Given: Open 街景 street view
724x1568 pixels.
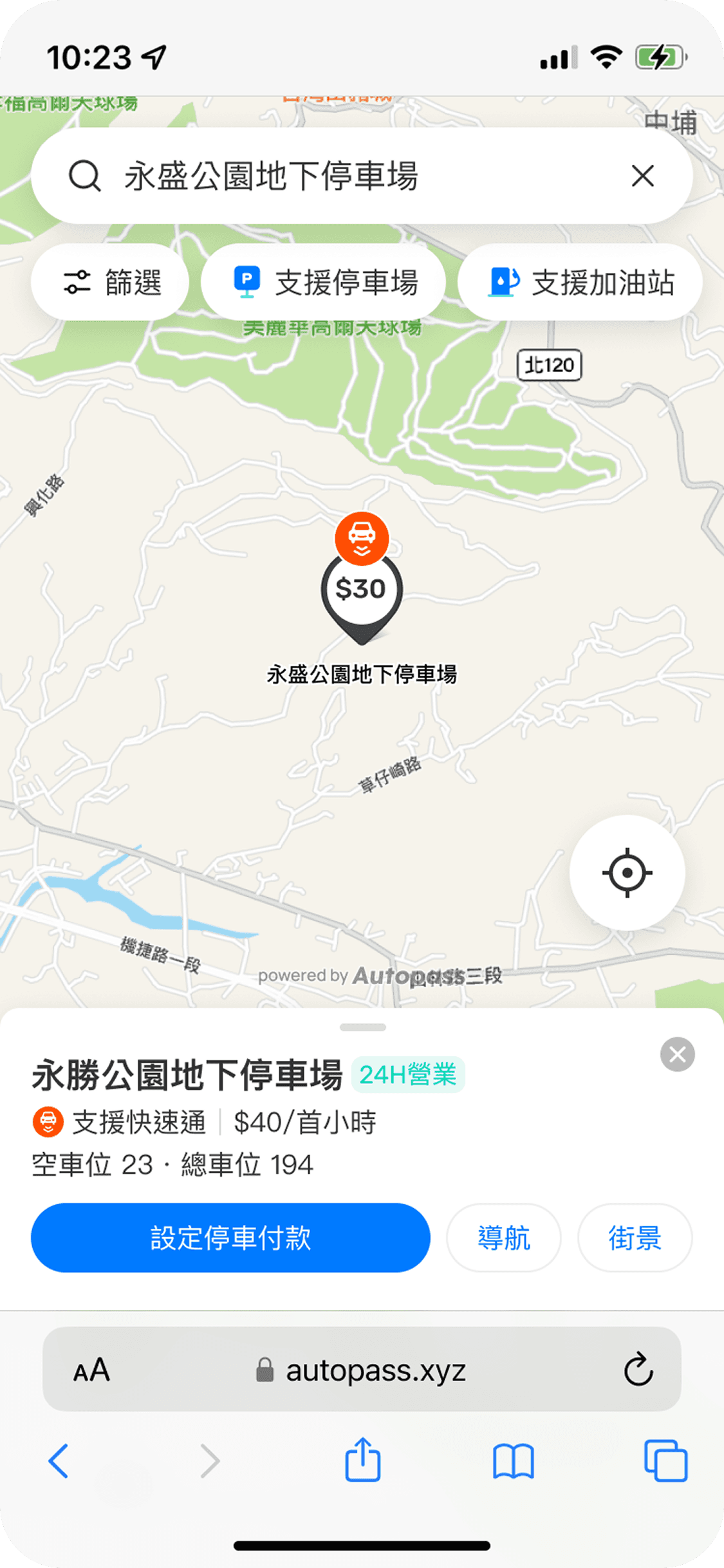Looking at the screenshot, I should pos(635,1238).
